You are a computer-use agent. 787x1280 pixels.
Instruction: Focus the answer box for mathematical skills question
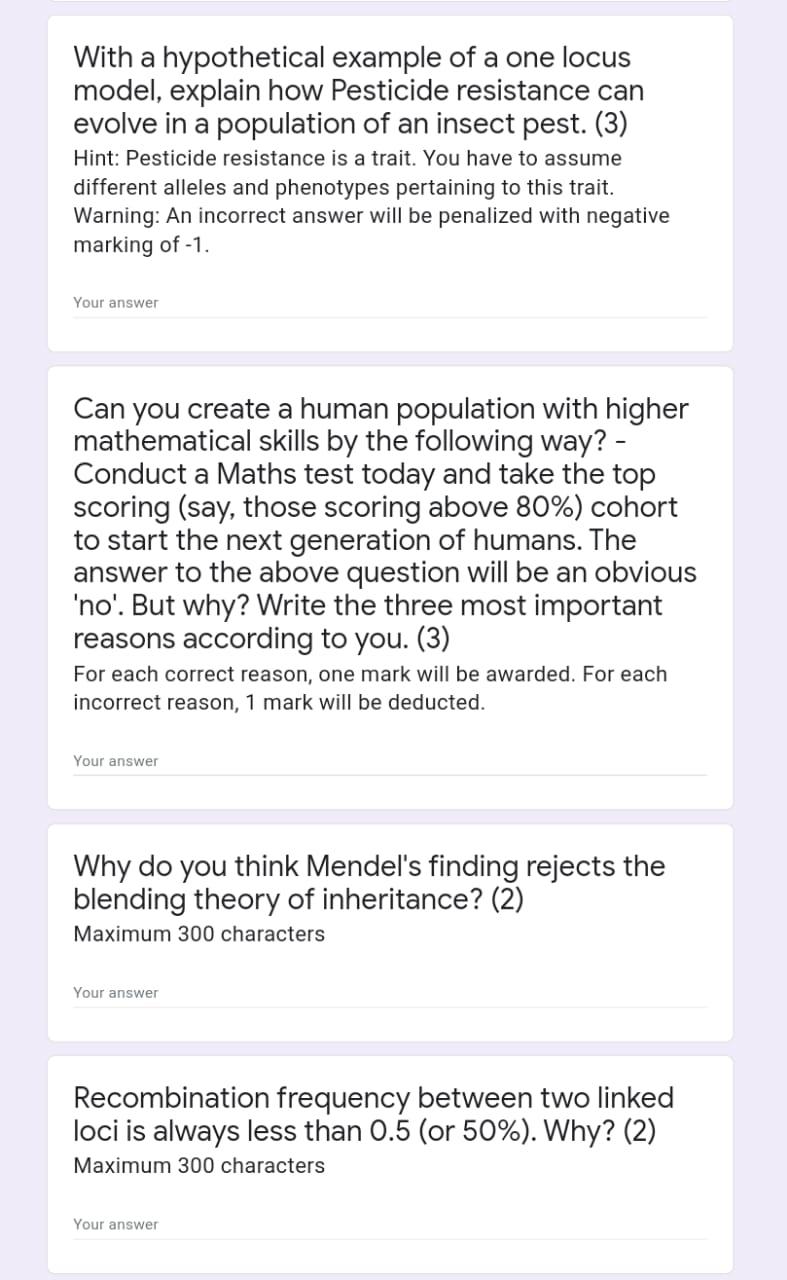point(389,762)
